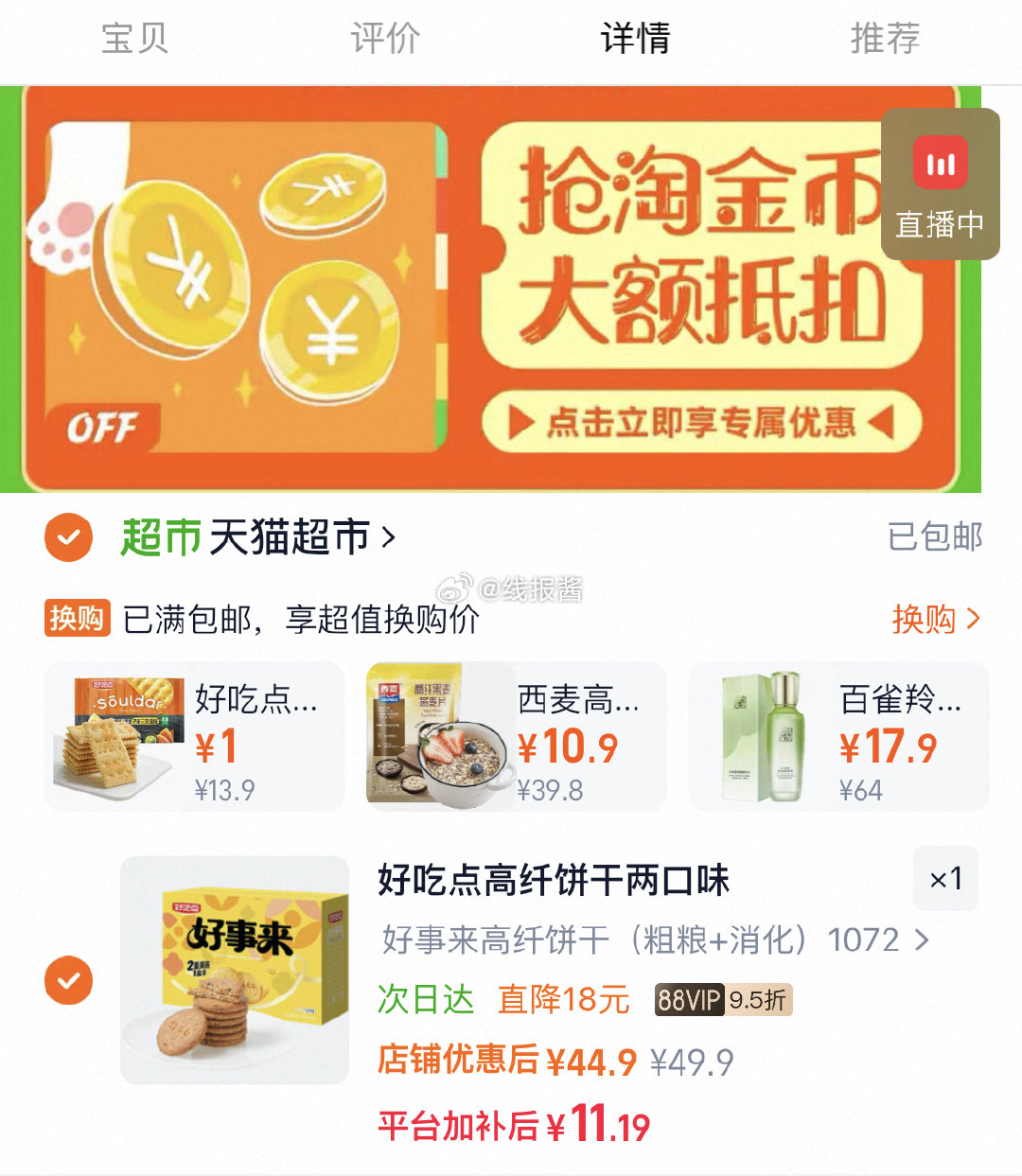View the 西麦高 ¥10.9 add-on item

(517, 737)
